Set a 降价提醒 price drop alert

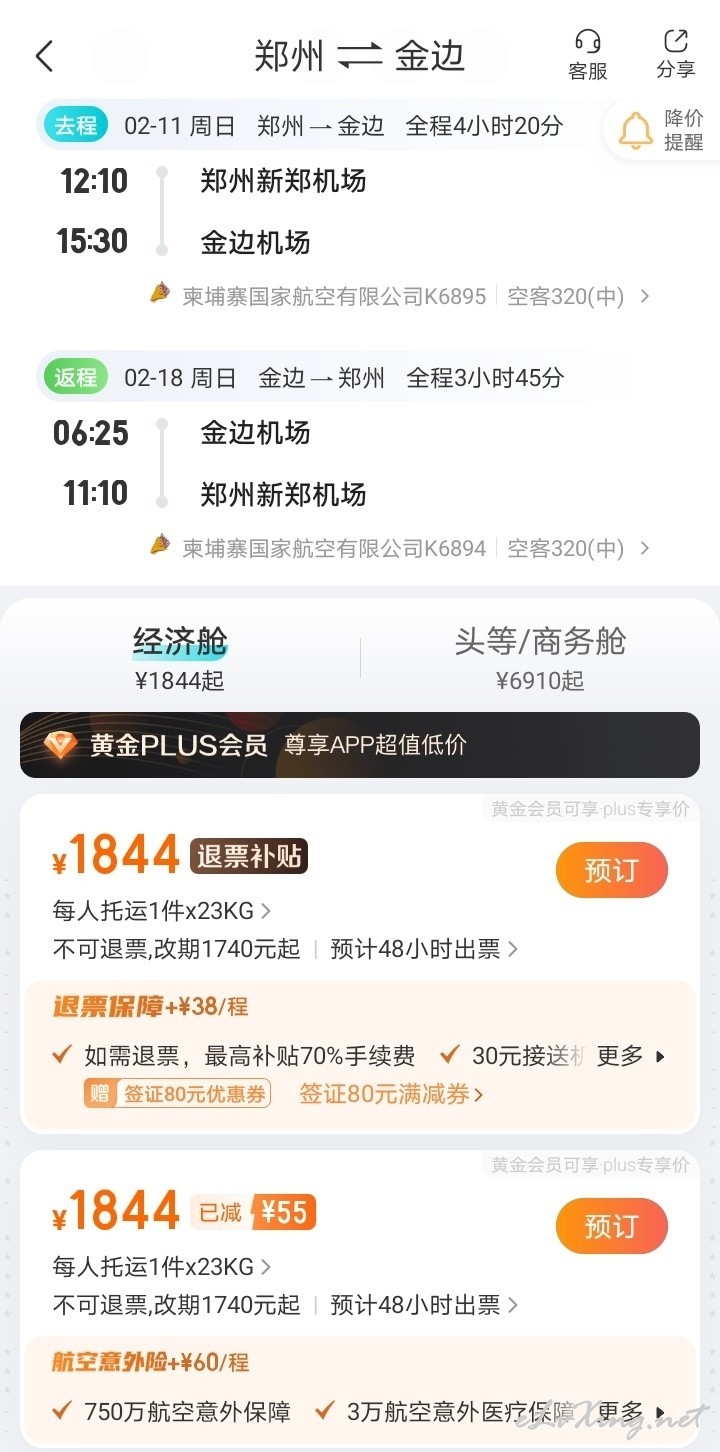662,130
